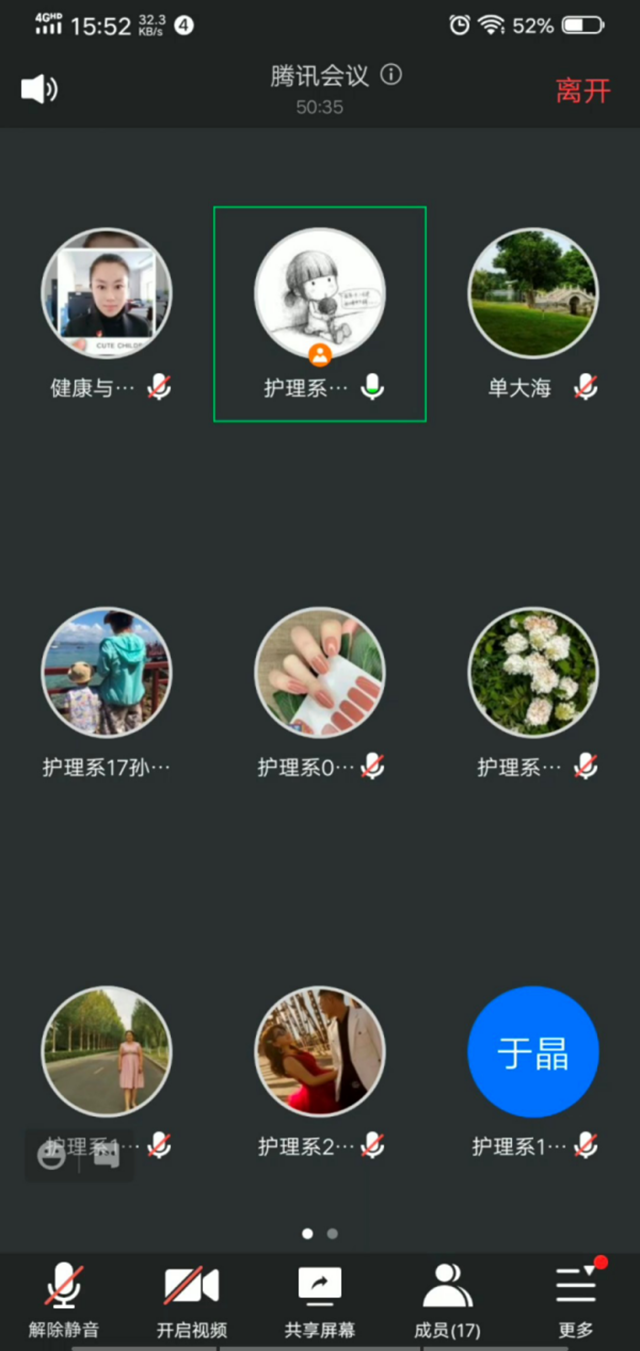The image size is (640, 1351).
Task: Start sharing screen via 共享屏幕
Action: pyautogui.click(x=320, y=1299)
